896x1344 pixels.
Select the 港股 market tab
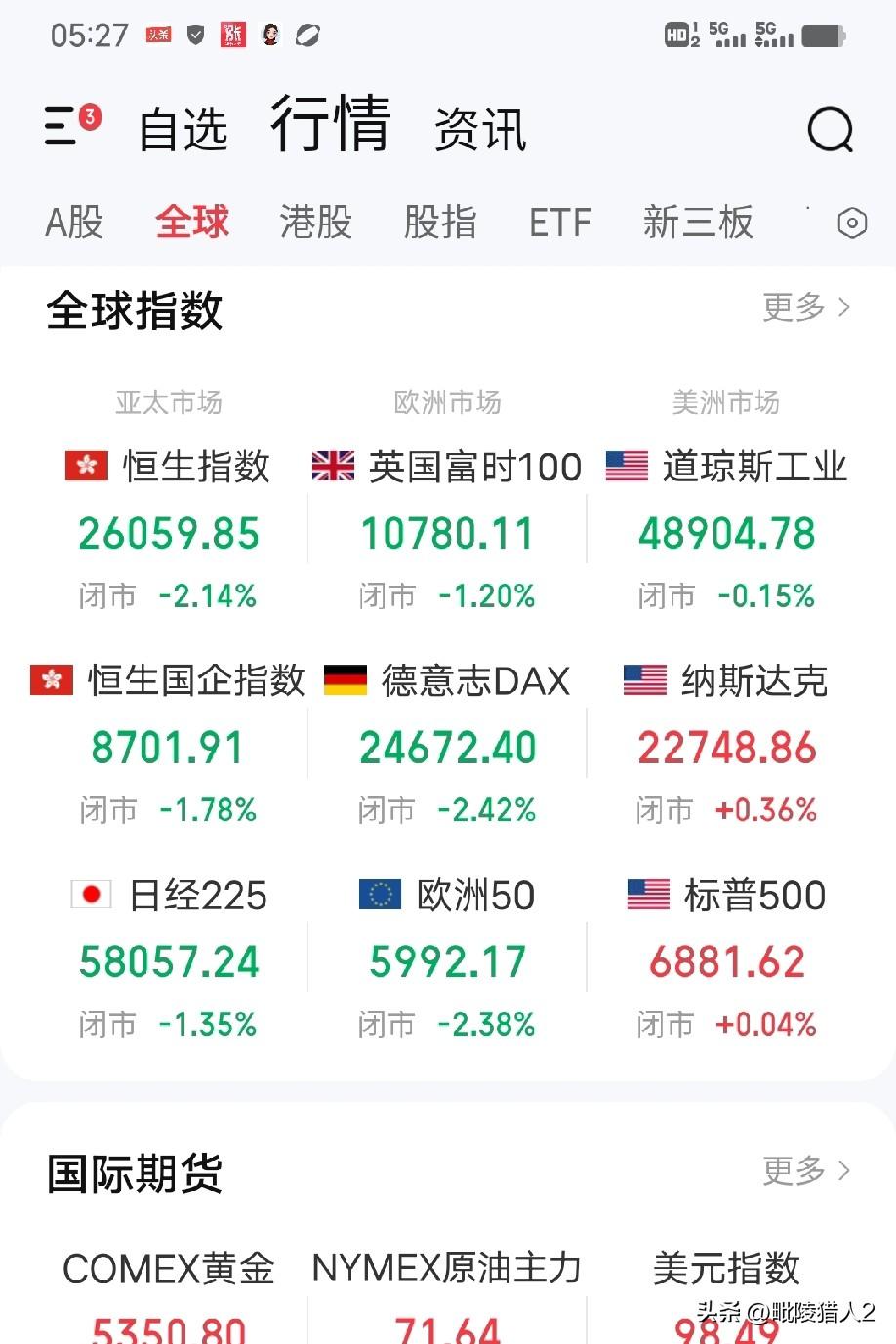coord(314,223)
